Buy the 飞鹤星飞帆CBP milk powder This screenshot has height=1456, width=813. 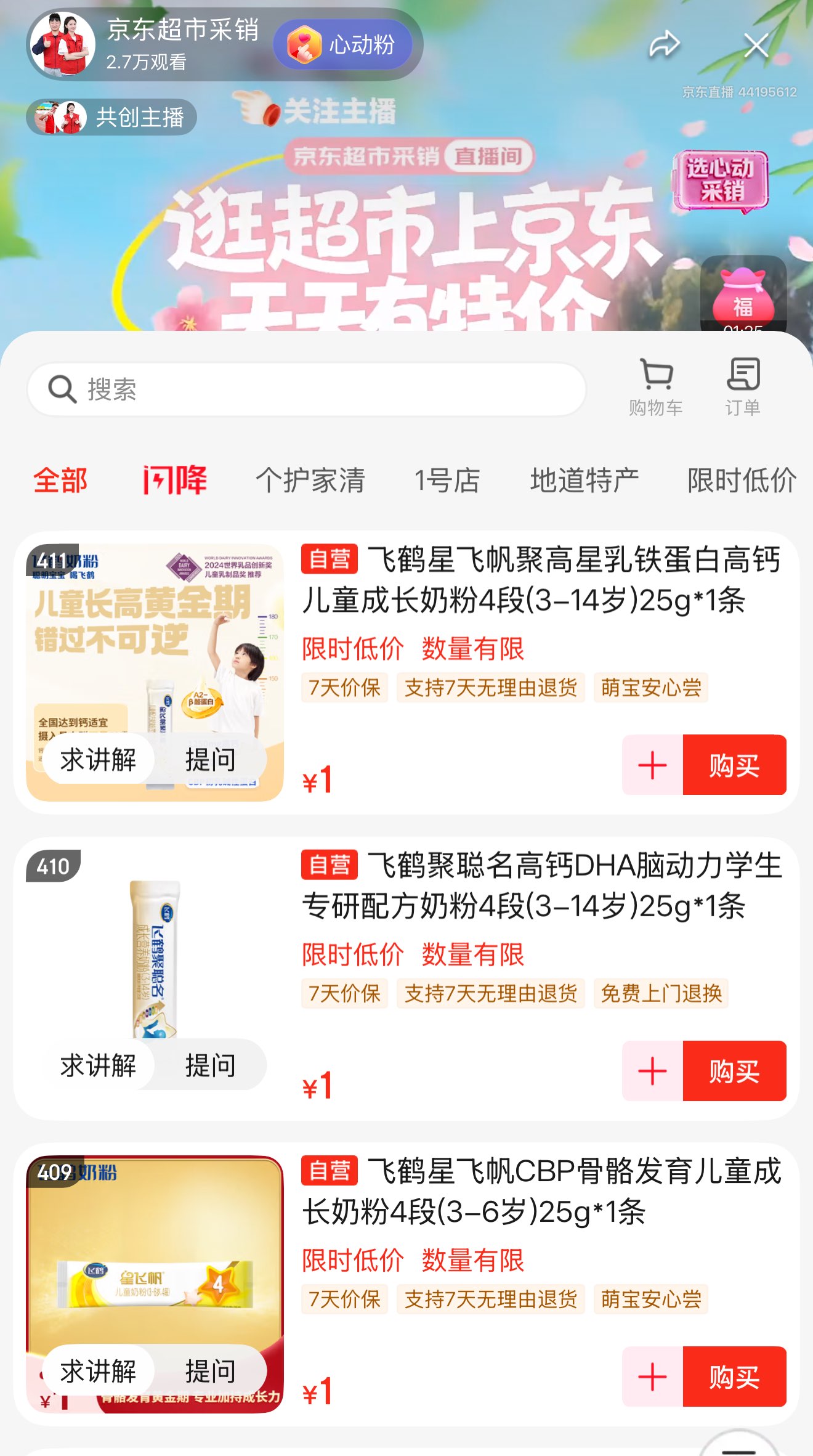pyautogui.click(x=734, y=1377)
